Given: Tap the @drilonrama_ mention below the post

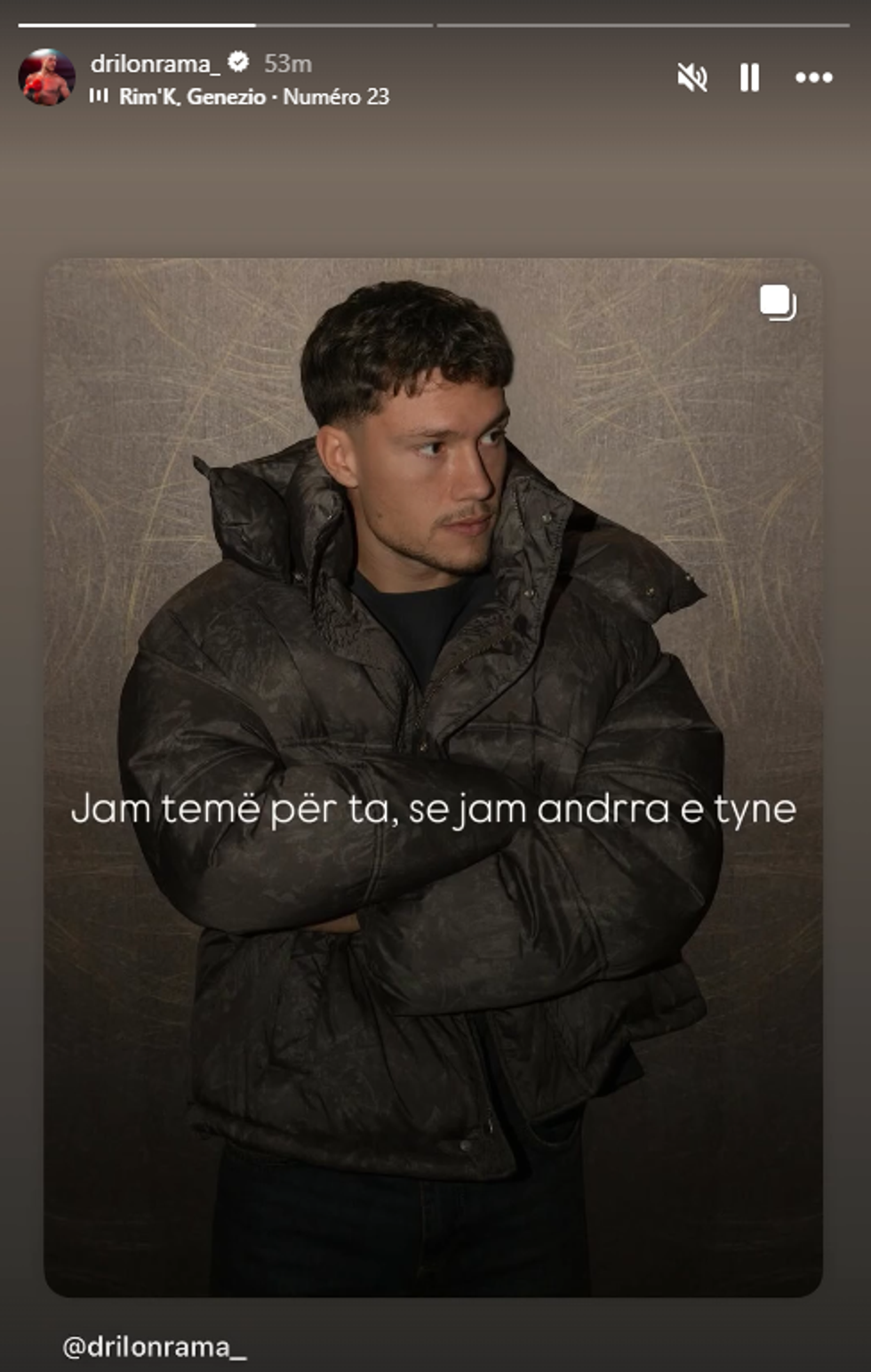Looking at the screenshot, I should click(x=155, y=1347).
